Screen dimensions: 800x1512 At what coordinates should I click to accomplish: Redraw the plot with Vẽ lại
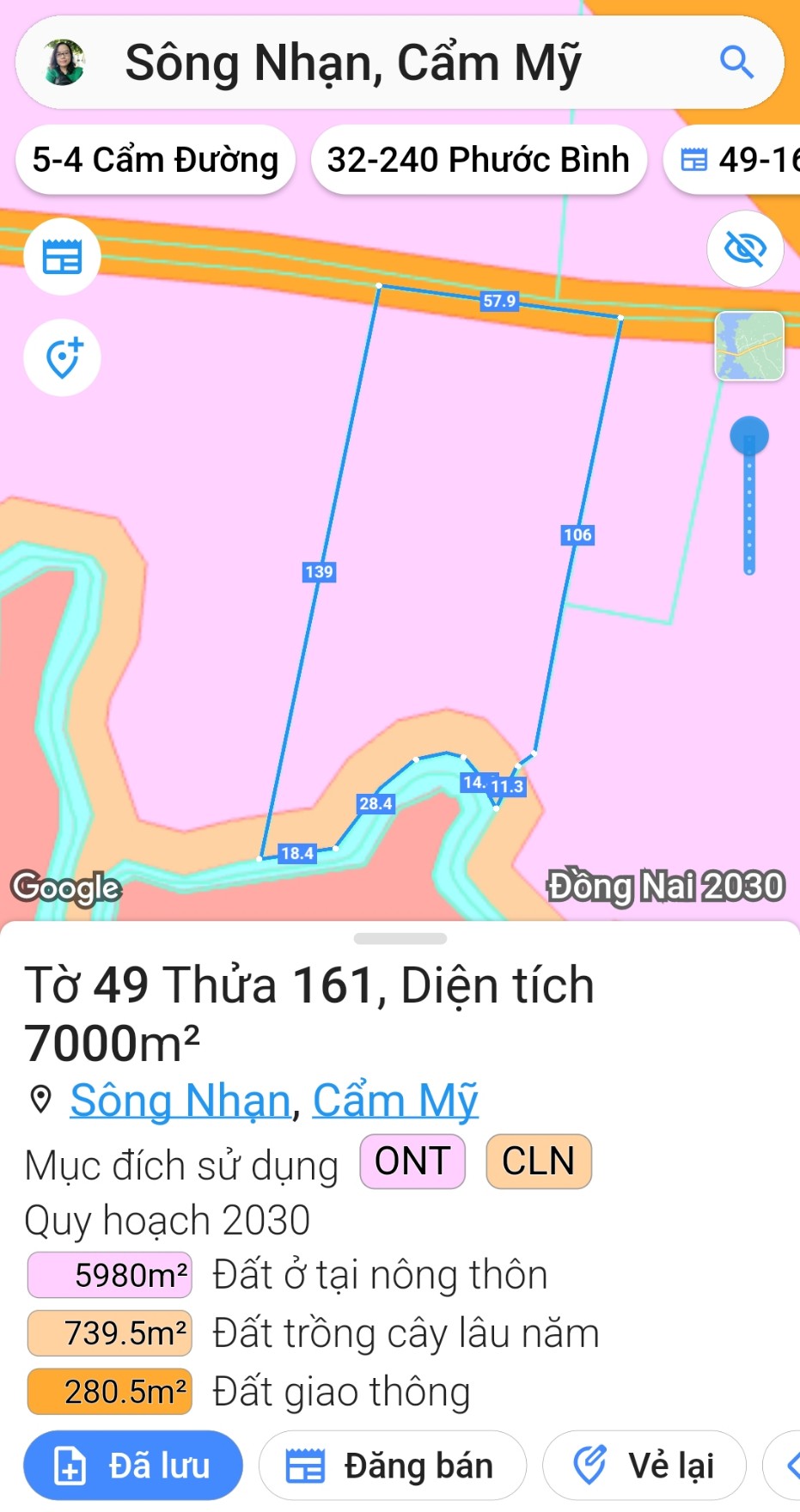(644, 1466)
